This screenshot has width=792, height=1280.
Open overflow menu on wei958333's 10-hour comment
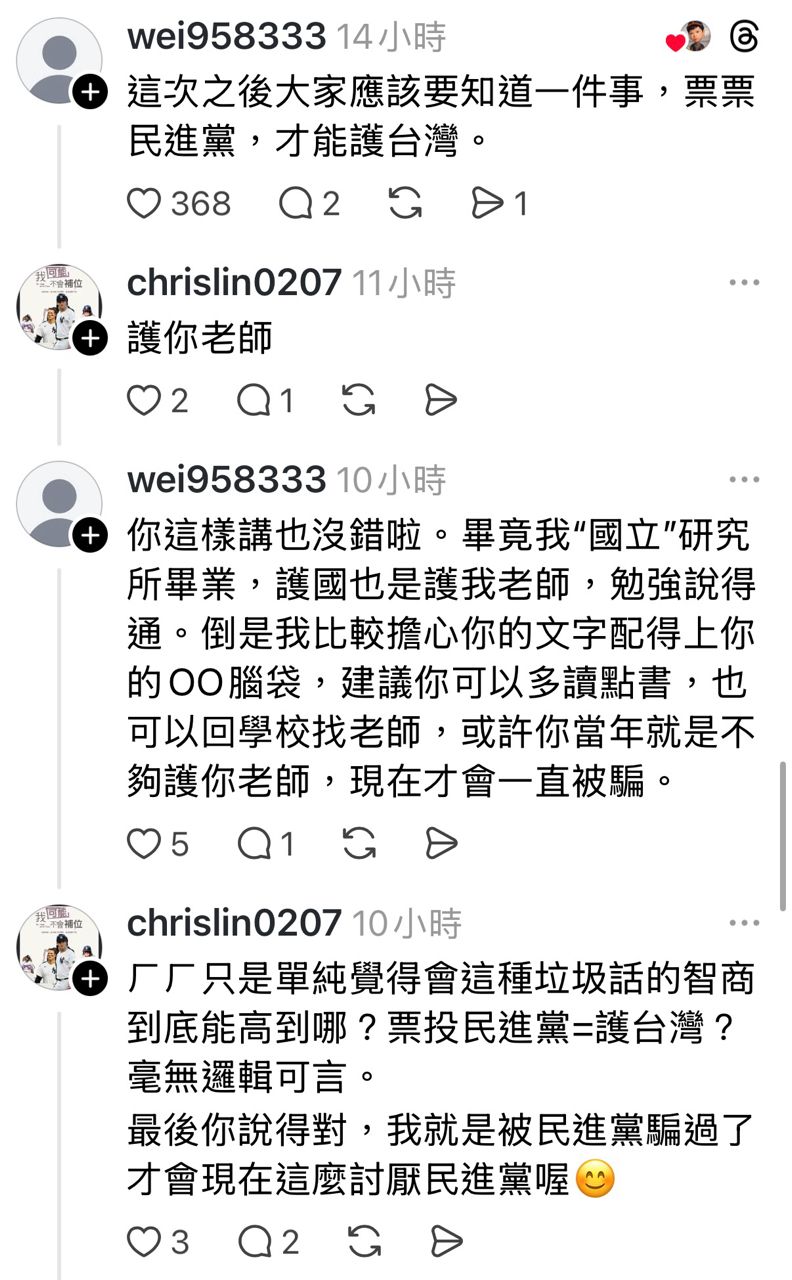coord(744,480)
